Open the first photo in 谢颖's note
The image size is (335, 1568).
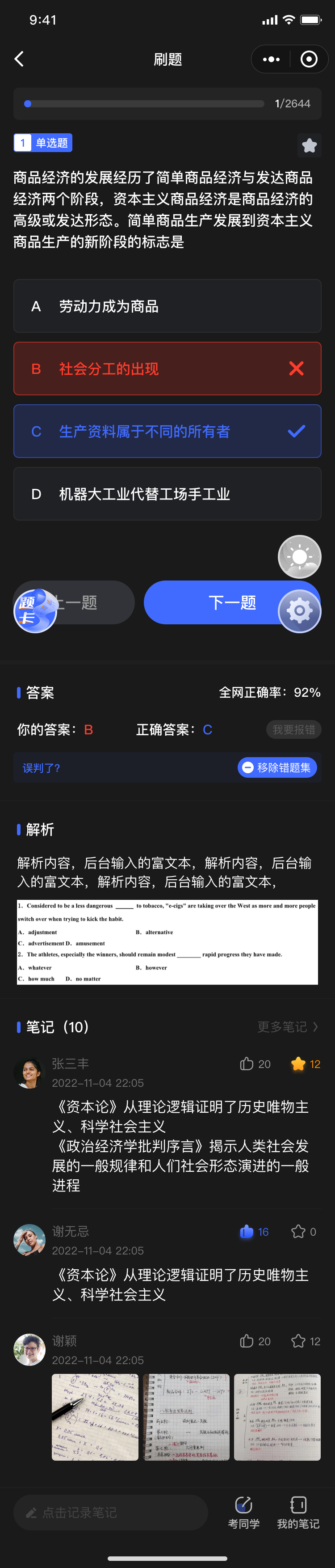[x=95, y=1416]
